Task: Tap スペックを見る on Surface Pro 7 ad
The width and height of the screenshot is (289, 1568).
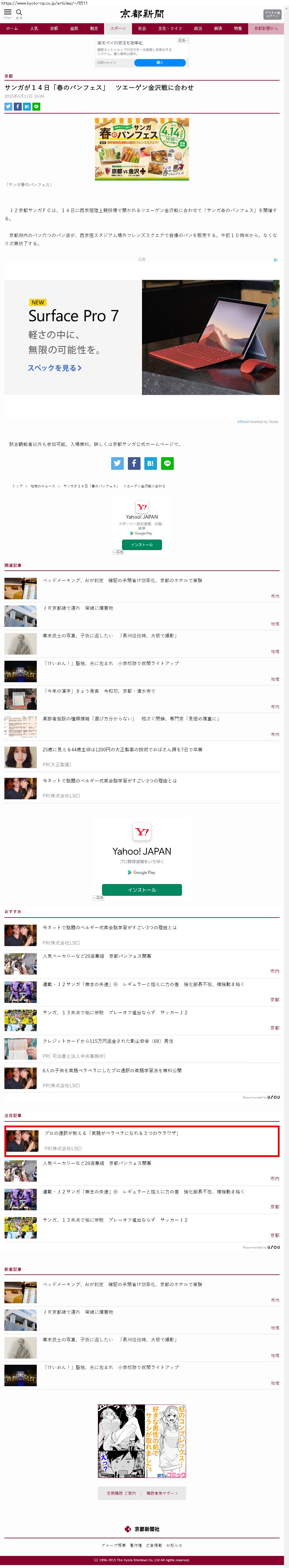Action: click(x=54, y=368)
